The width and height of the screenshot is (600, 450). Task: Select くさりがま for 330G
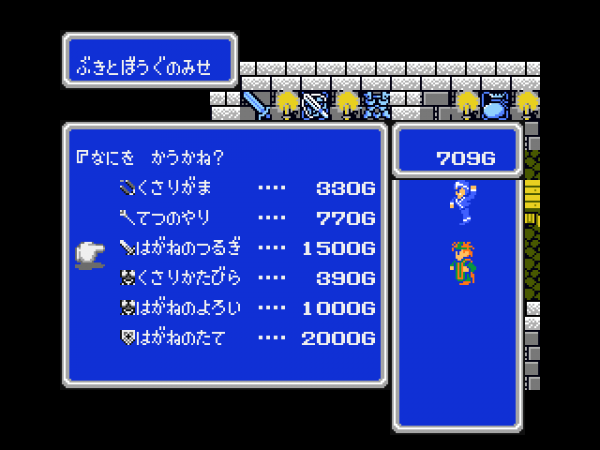click(x=175, y=187)
